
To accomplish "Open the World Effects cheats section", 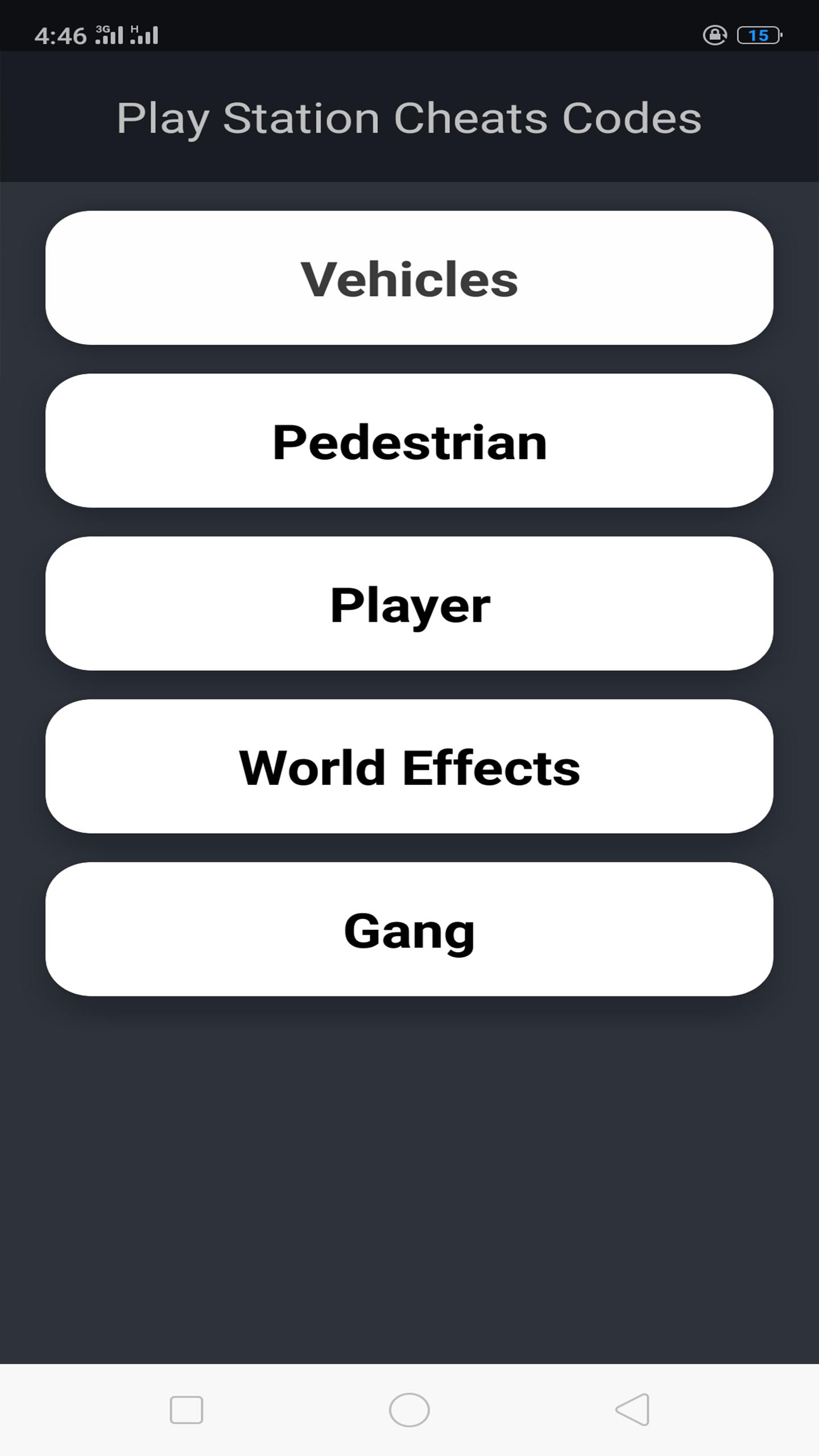I will pos(408,768).
